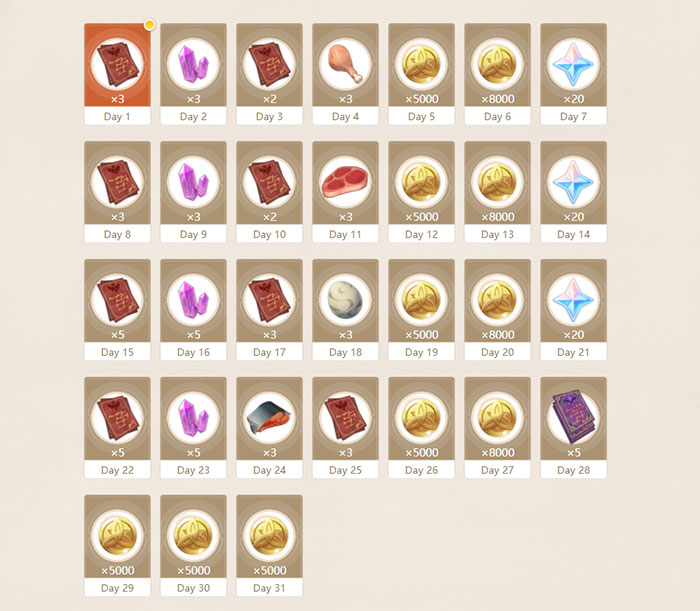This screenshot has height=611, width=700.
Task: Open the Day 24 fish reward tile
Action: (x=269, y=427)
